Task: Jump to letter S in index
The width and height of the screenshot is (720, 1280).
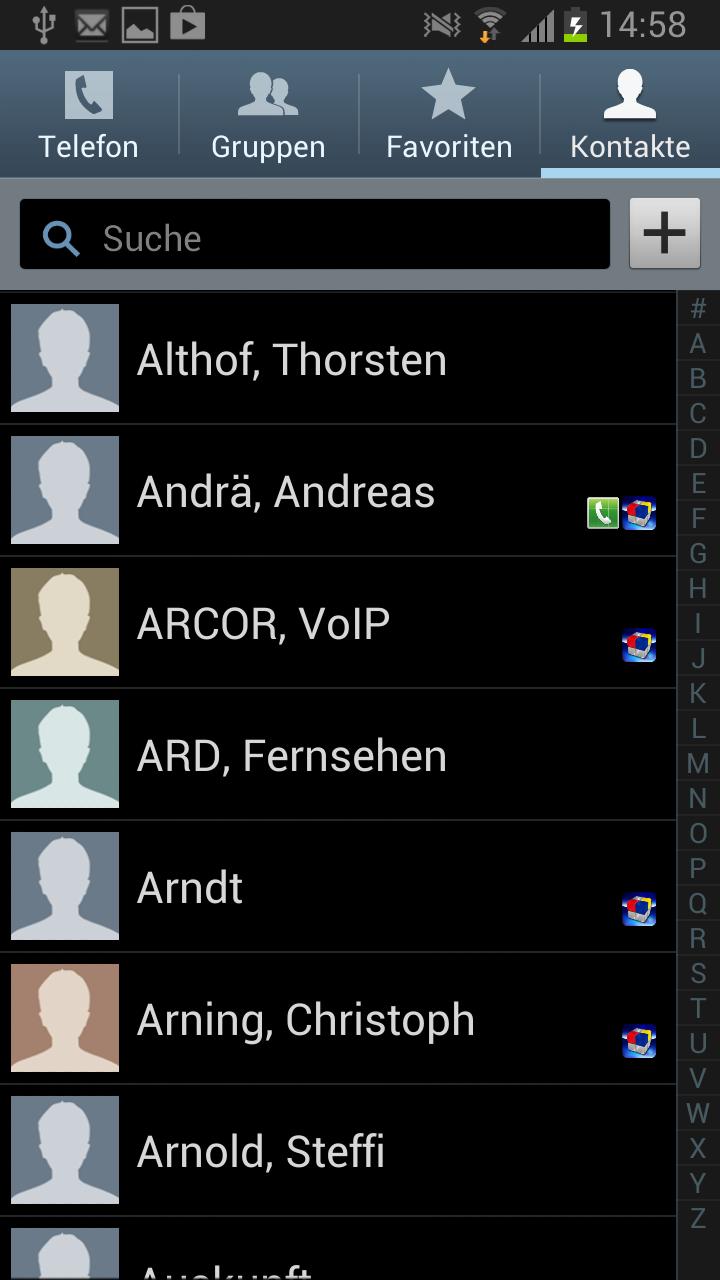Action: pos(698,973)
